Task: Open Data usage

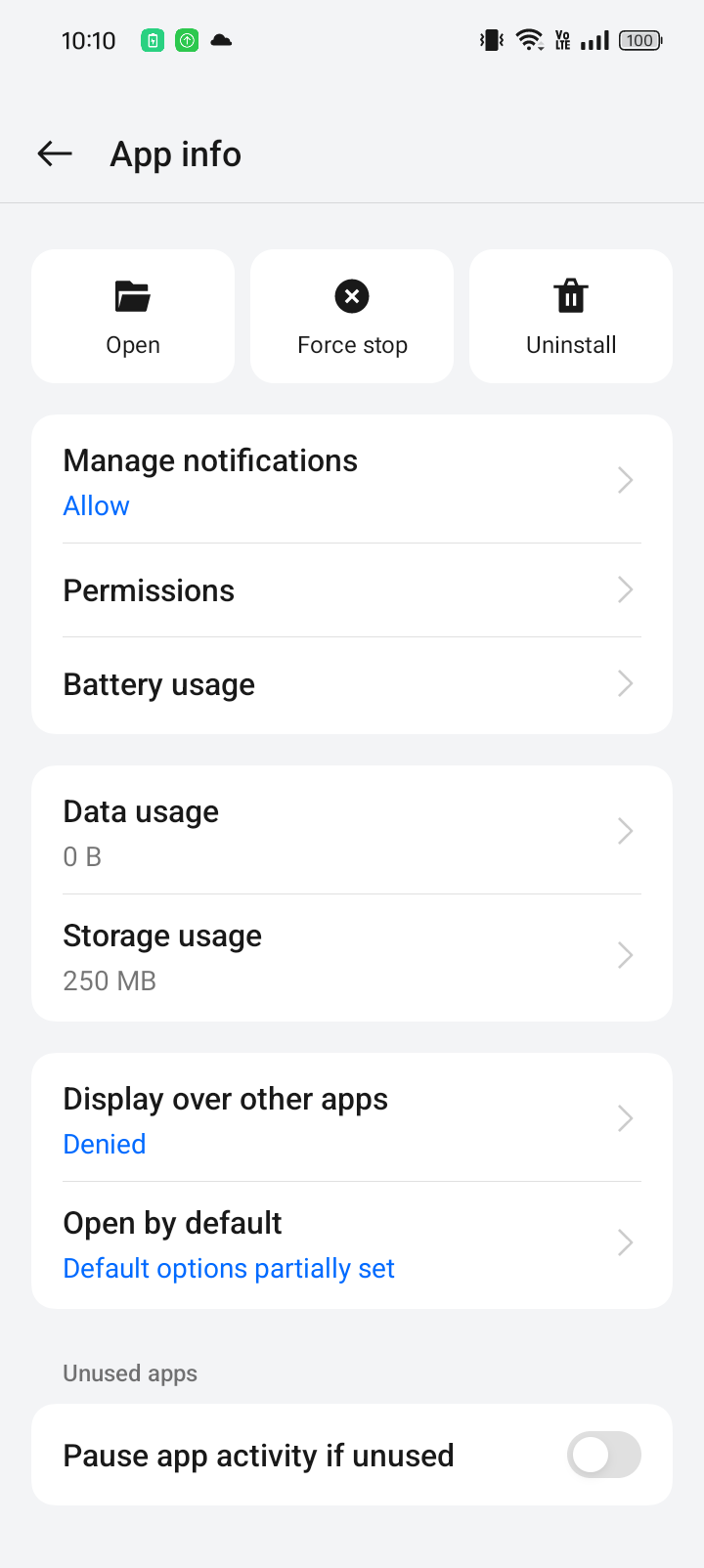Action: [x=352, y=831]
